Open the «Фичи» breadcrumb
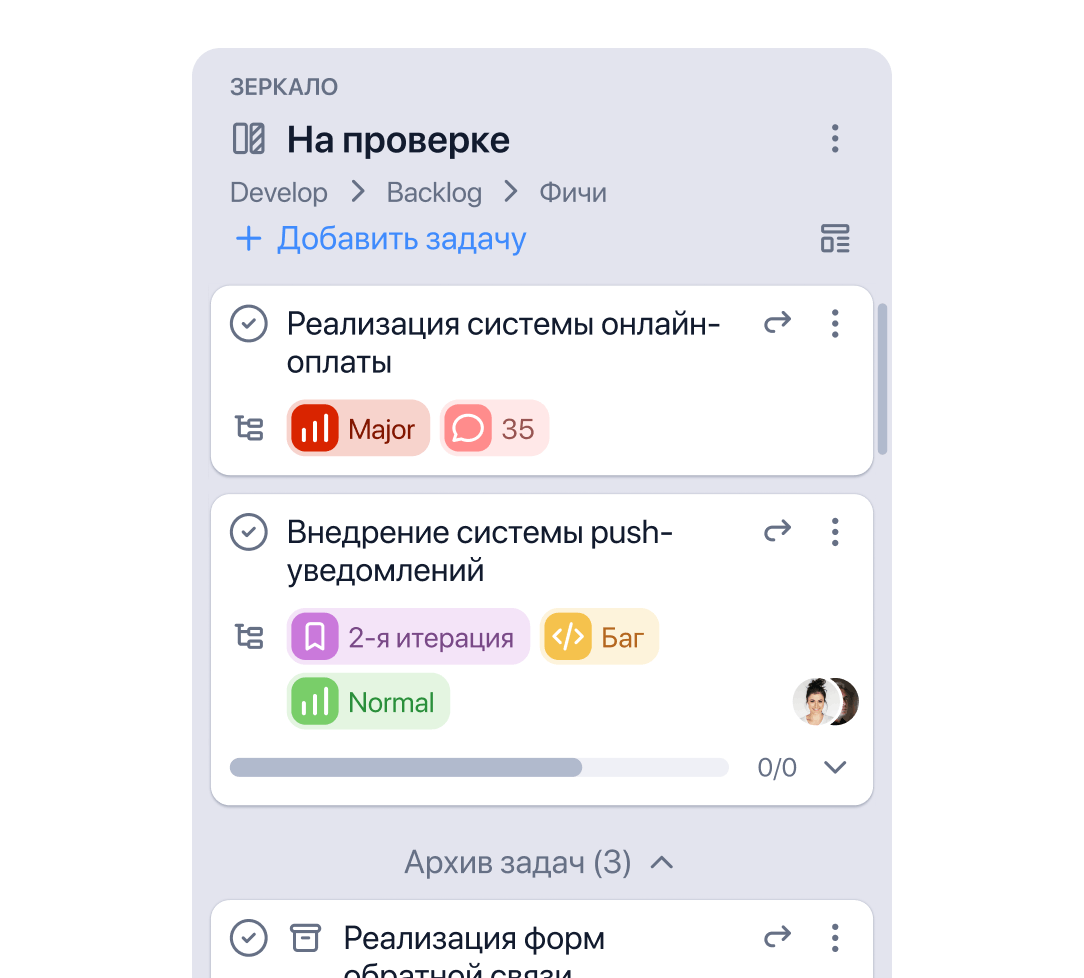This screenshot has width=1084, height=978. point(573,192)
